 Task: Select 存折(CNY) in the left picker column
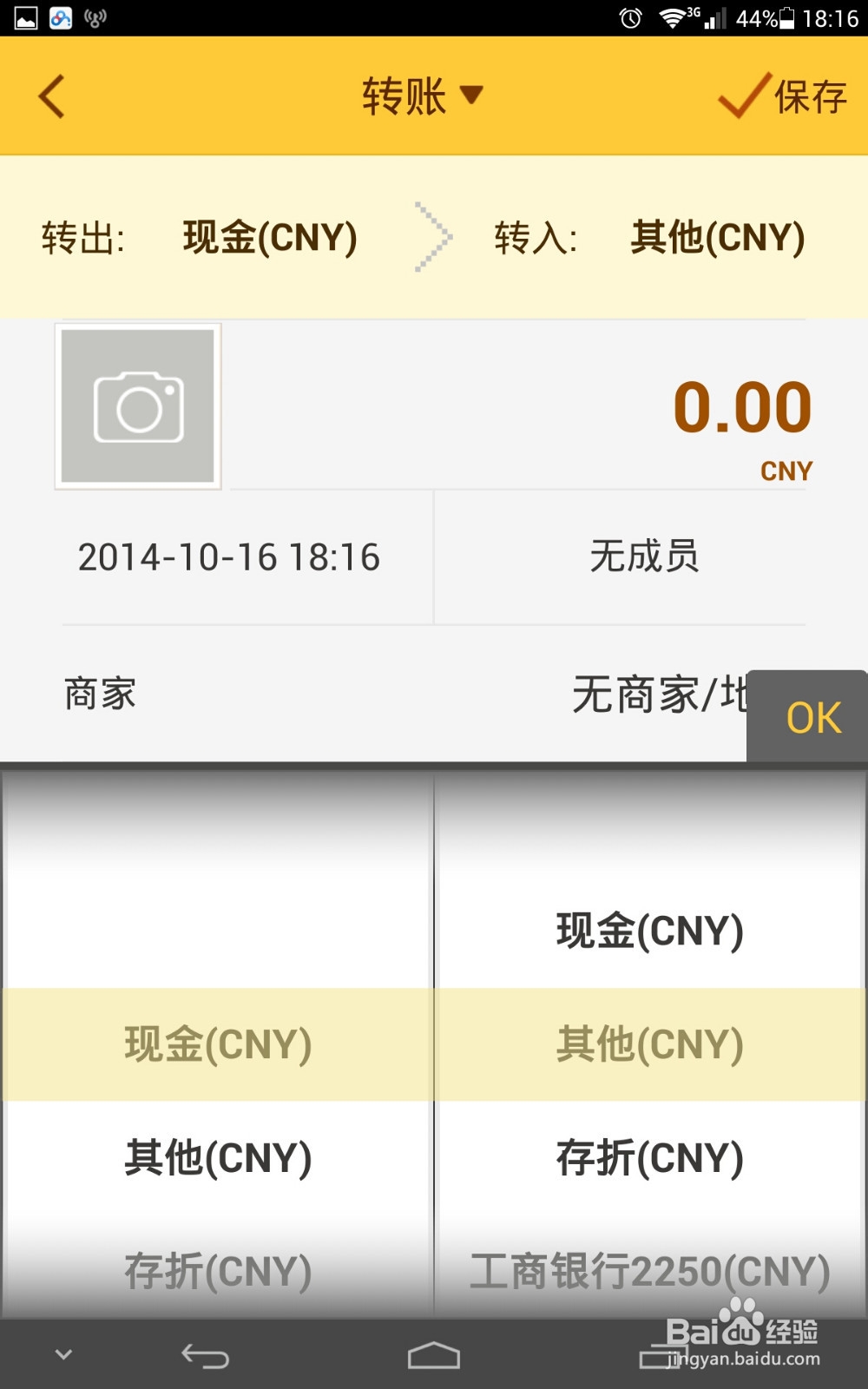pyautogui.click(x=217, y=1272)
